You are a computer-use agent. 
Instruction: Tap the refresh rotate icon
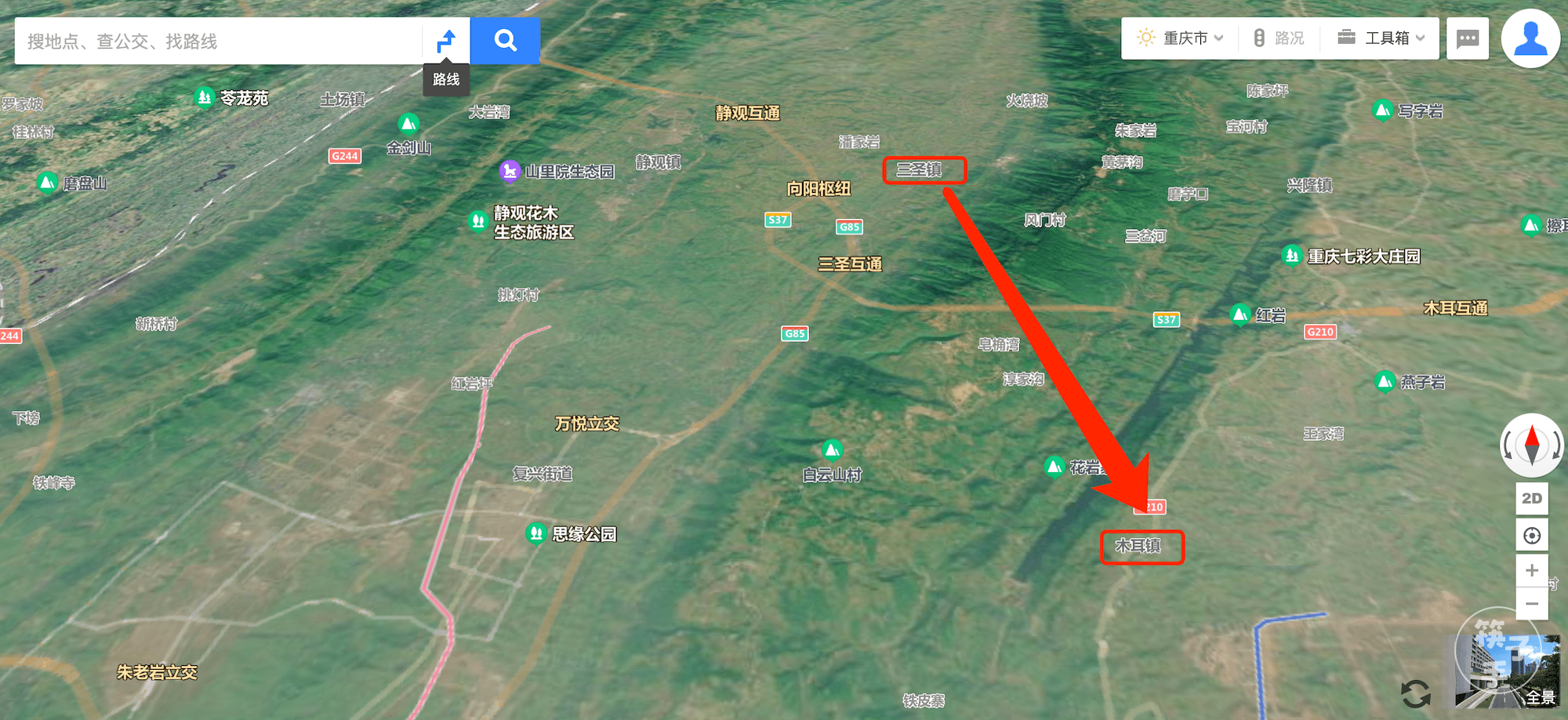pos(1416,693)
